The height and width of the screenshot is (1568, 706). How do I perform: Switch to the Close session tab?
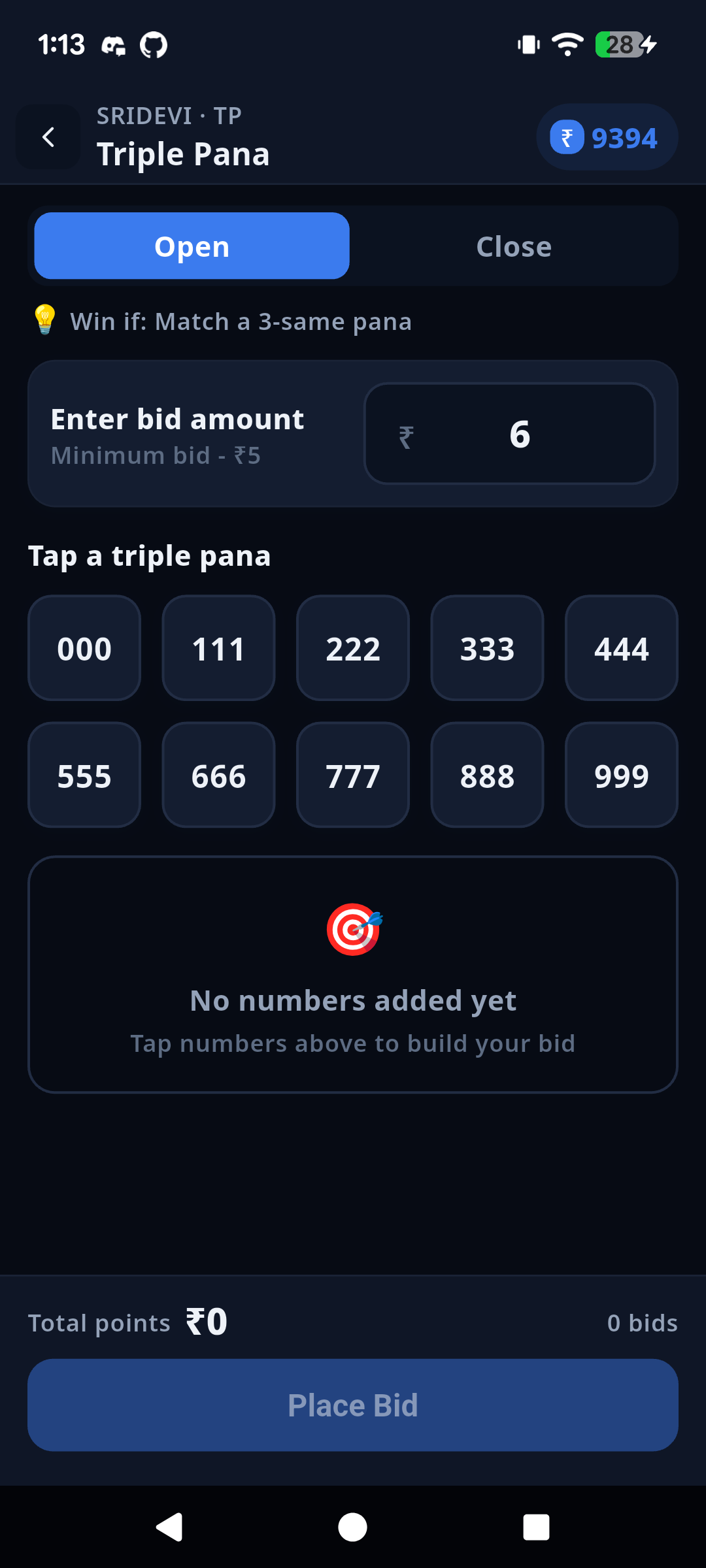(514, 246)
